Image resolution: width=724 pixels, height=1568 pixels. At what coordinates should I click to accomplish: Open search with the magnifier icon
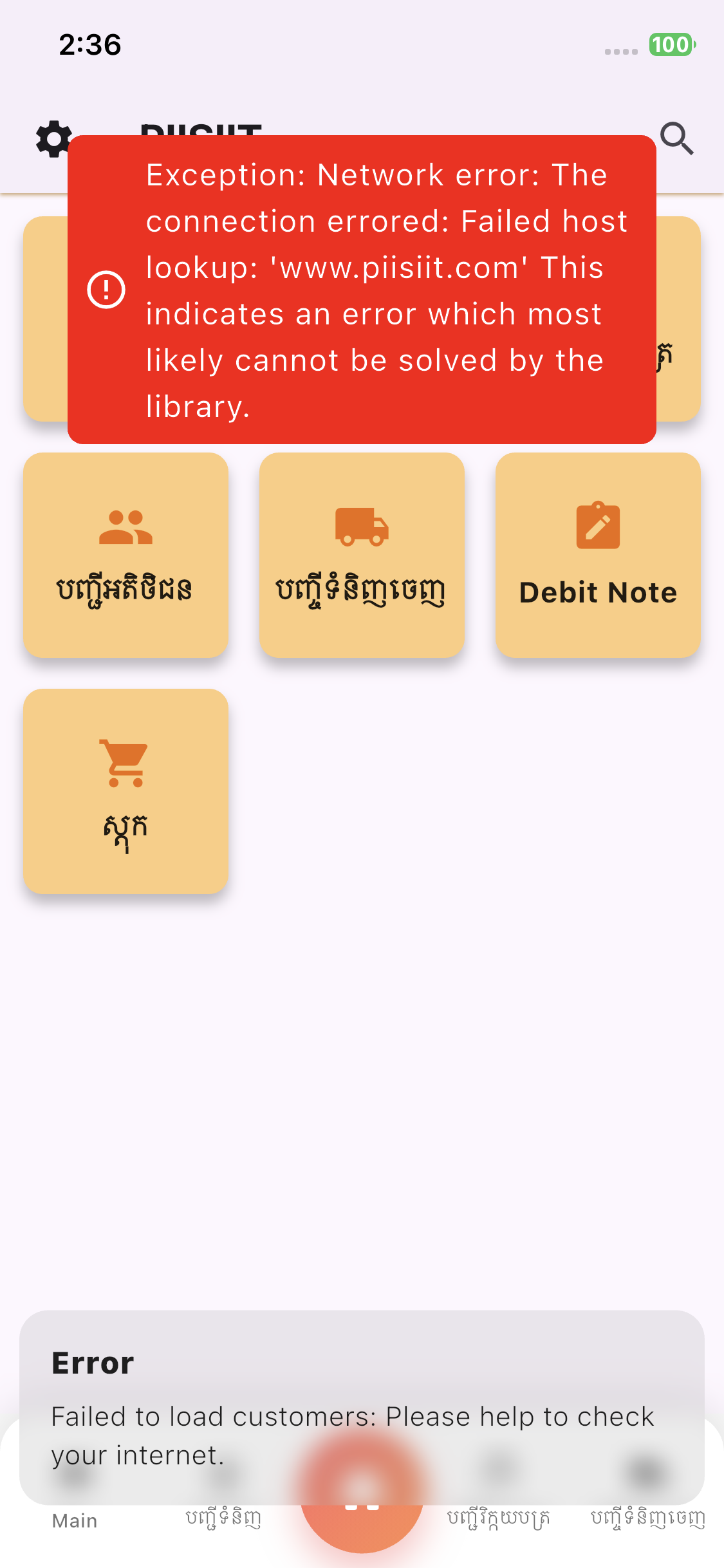pyautogui.click(x=676, y=139)
